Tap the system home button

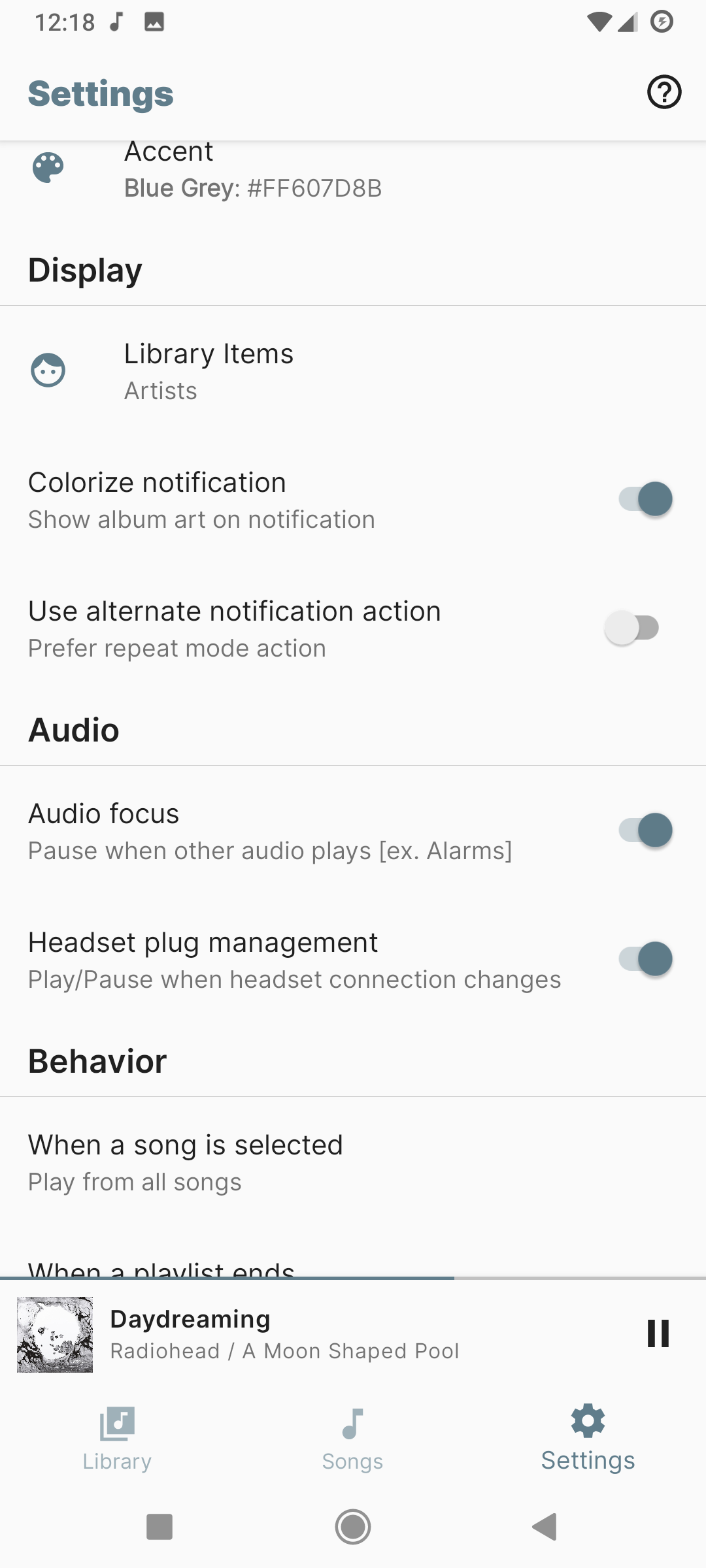(x=353, y=1527)
